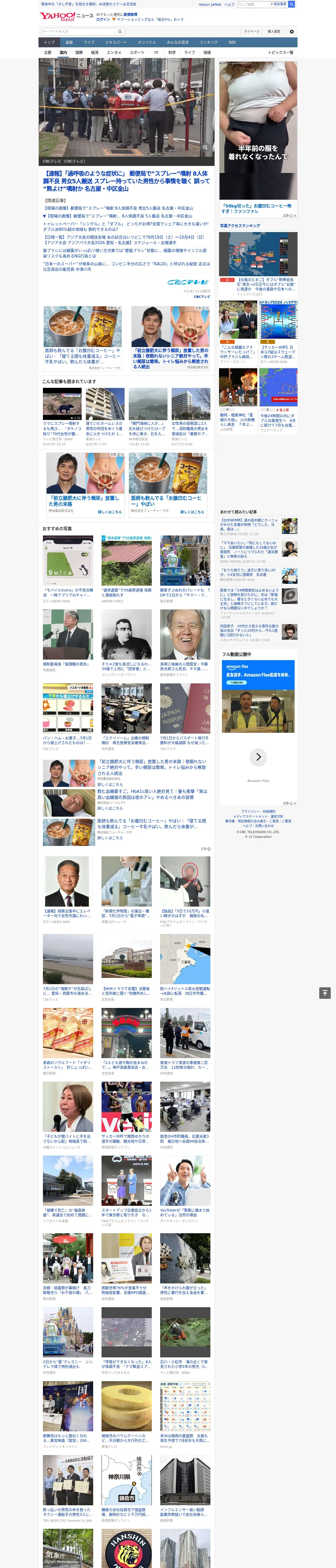Open the settings gear icon
336x1568 pixels.
point(291,31)
